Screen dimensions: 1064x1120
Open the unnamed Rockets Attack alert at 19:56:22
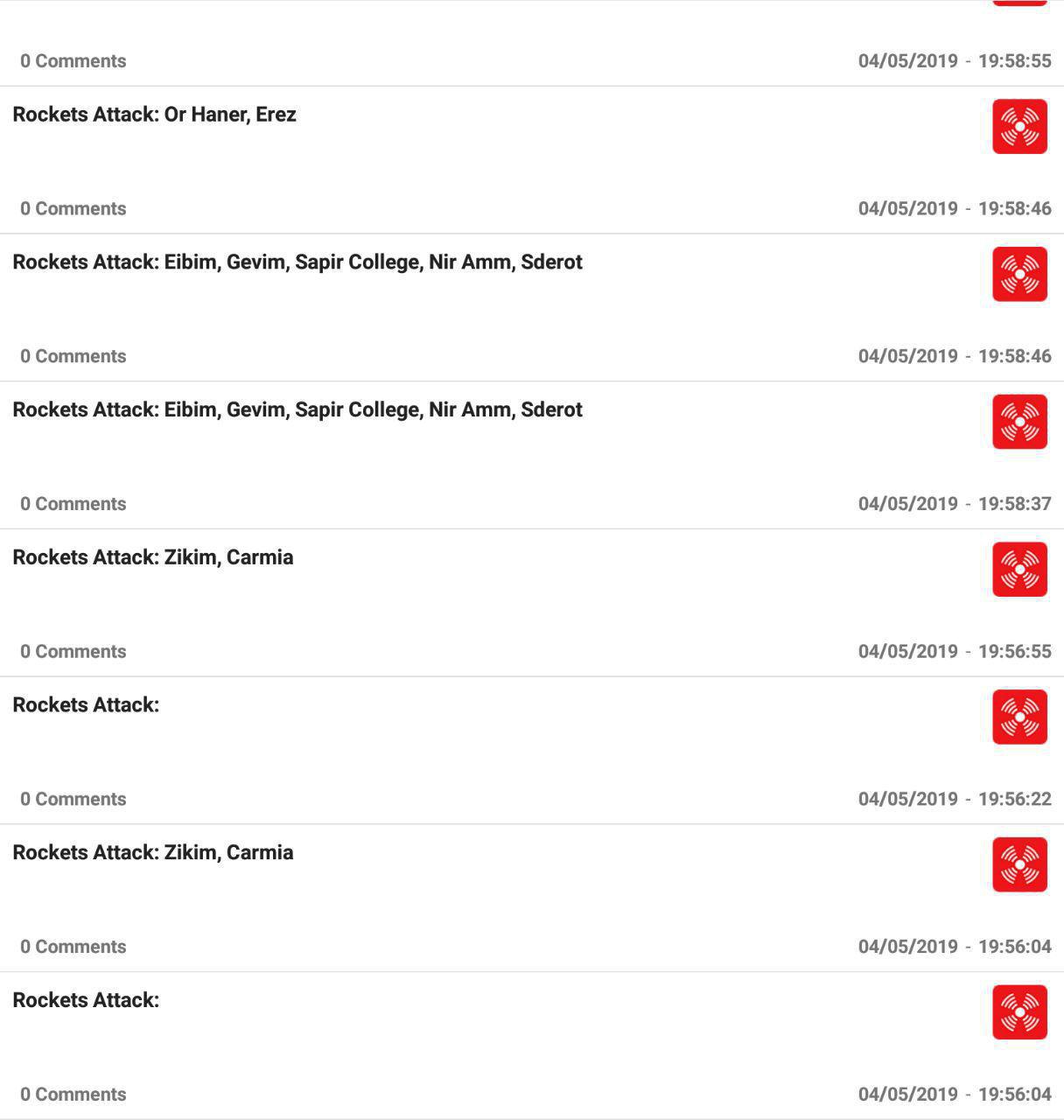coord(87,705)
